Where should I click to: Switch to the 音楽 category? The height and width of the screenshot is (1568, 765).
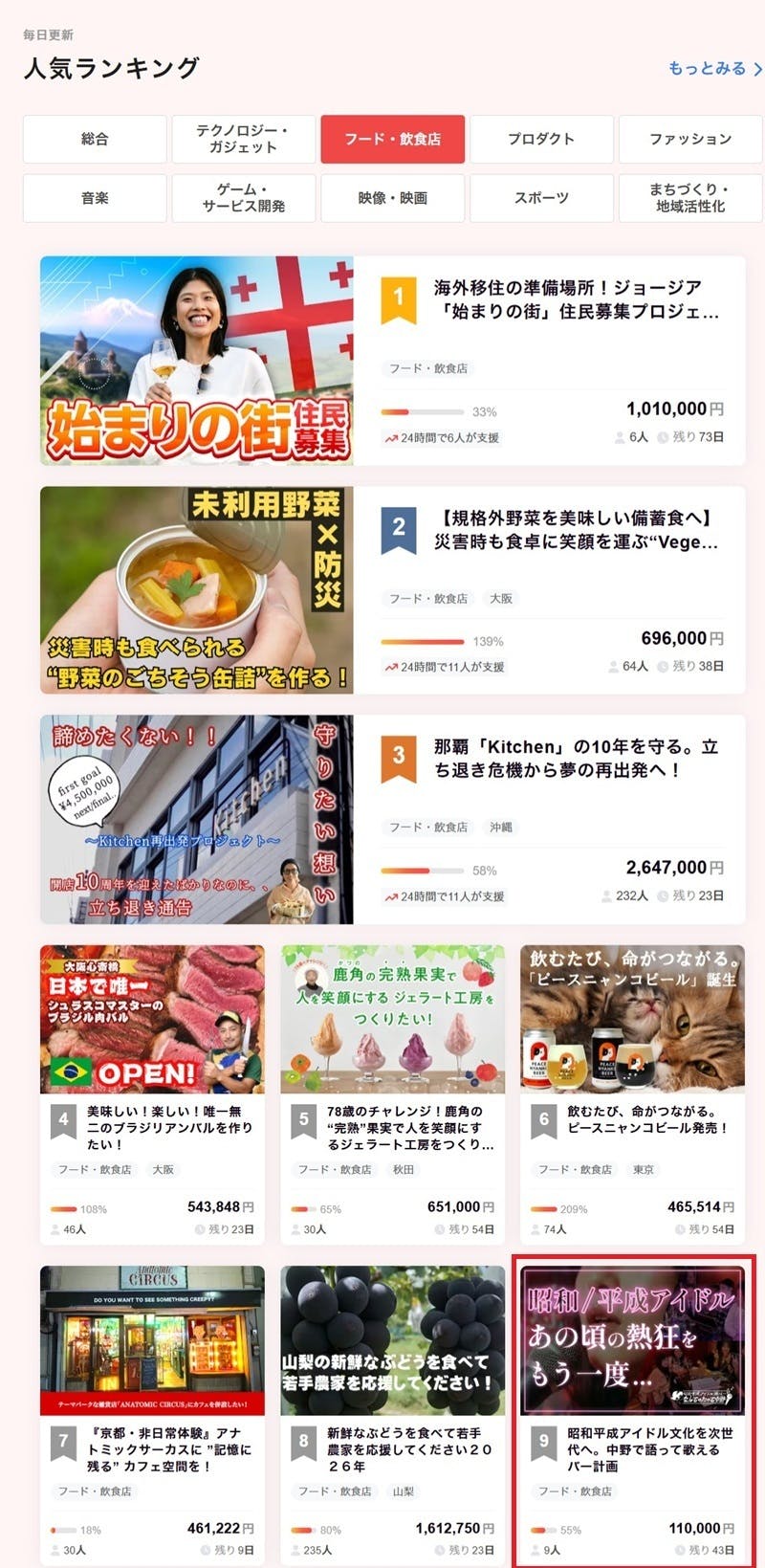tap(95, 198)
